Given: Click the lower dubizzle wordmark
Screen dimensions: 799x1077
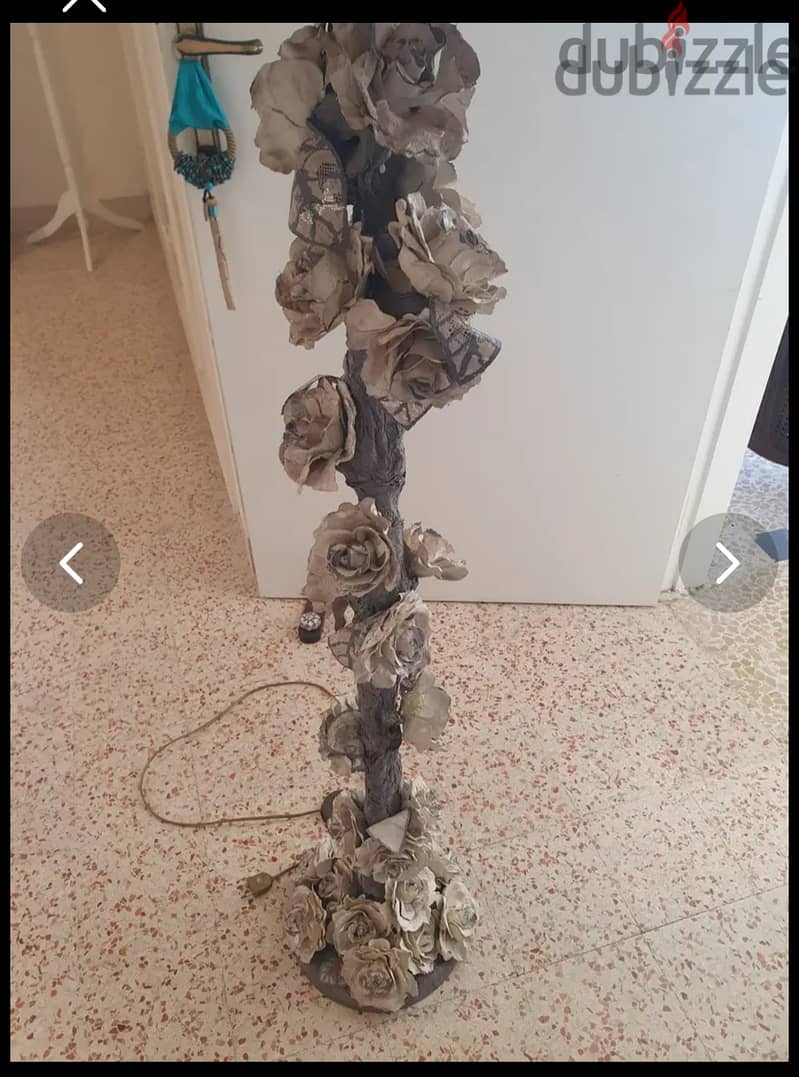Looking at the screenshot, I should 668,82.
